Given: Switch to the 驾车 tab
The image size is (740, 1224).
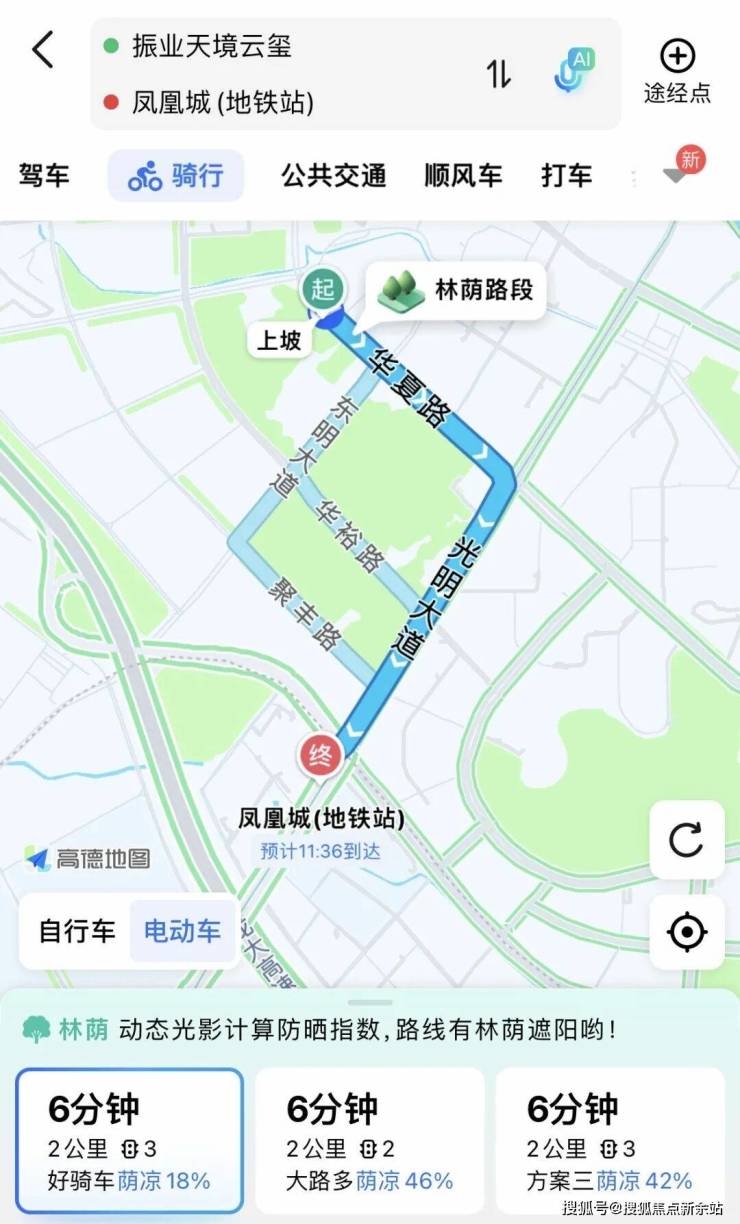Looking at the screenshot, I should coord(44,176).
